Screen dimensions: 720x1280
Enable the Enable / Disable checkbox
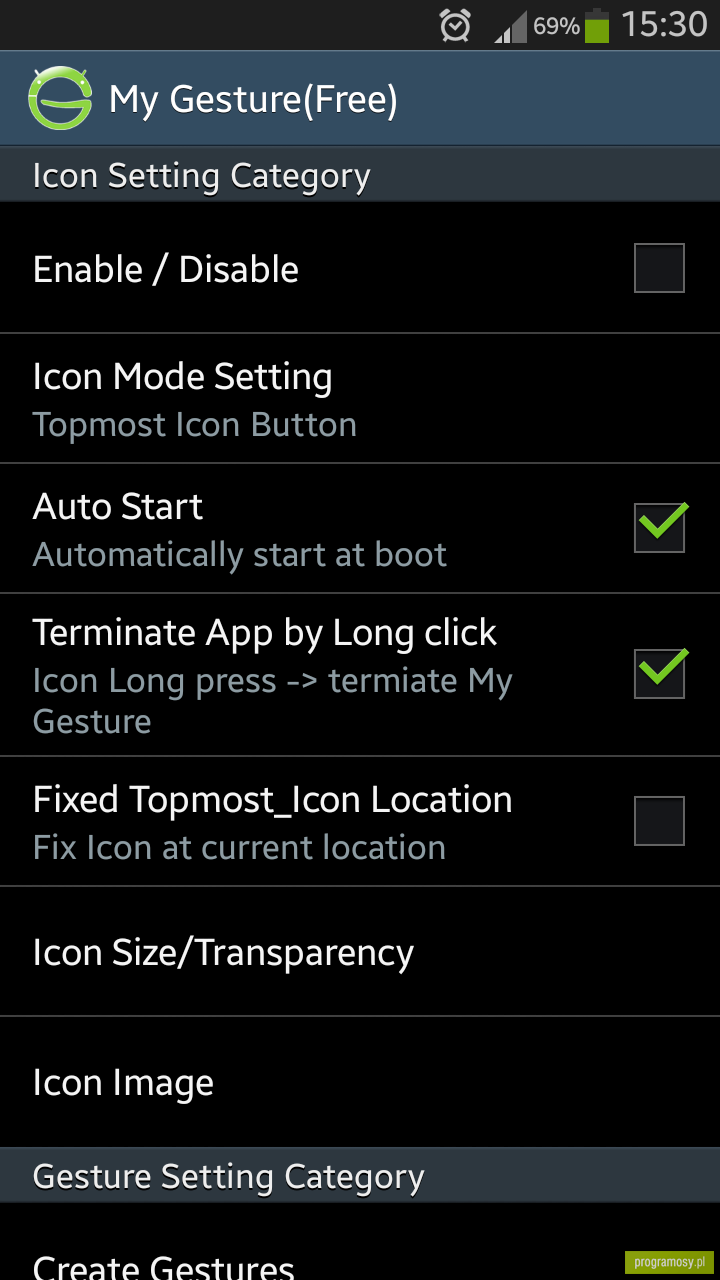[659, 268]
